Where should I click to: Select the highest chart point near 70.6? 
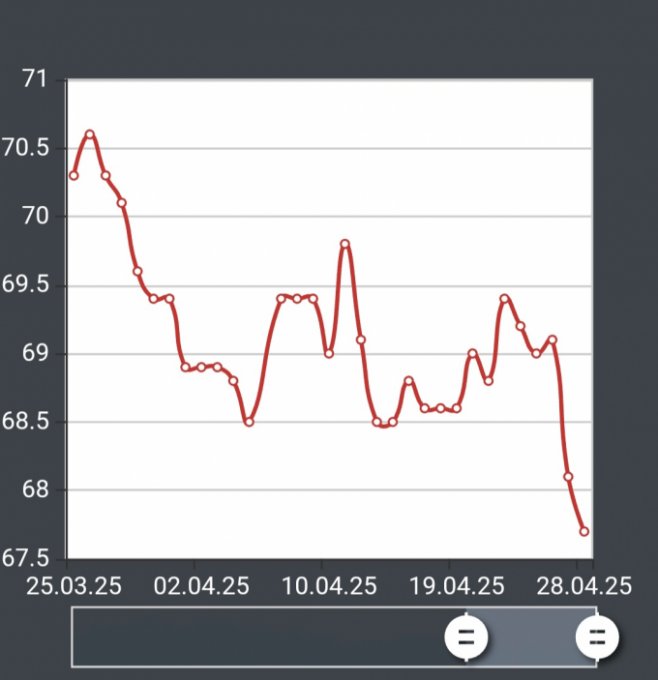coord(90,134)
